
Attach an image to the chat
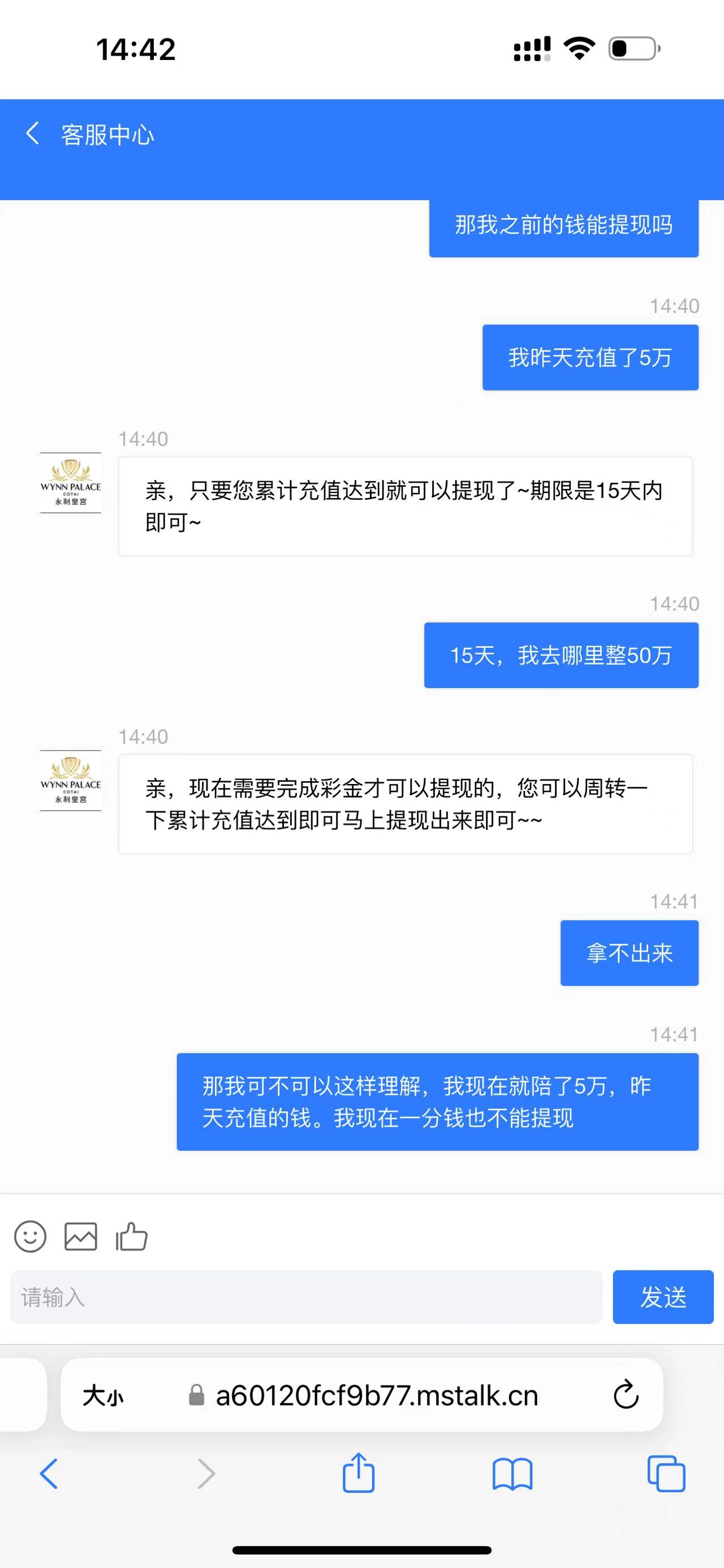[x=80, y=1236]
